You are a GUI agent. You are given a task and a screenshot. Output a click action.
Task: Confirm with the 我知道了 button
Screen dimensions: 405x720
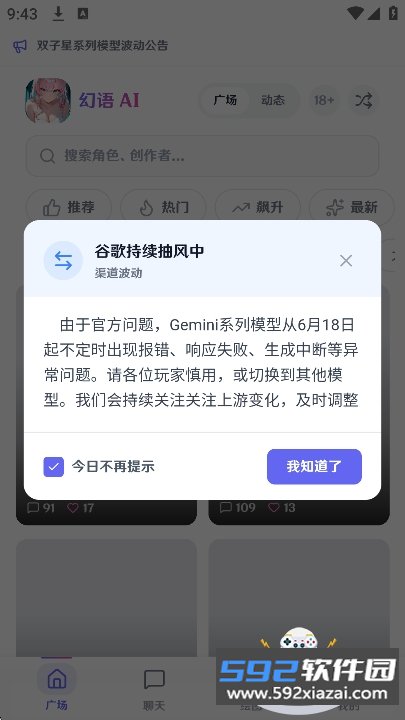pyautogui.click(x=314, y=467)
